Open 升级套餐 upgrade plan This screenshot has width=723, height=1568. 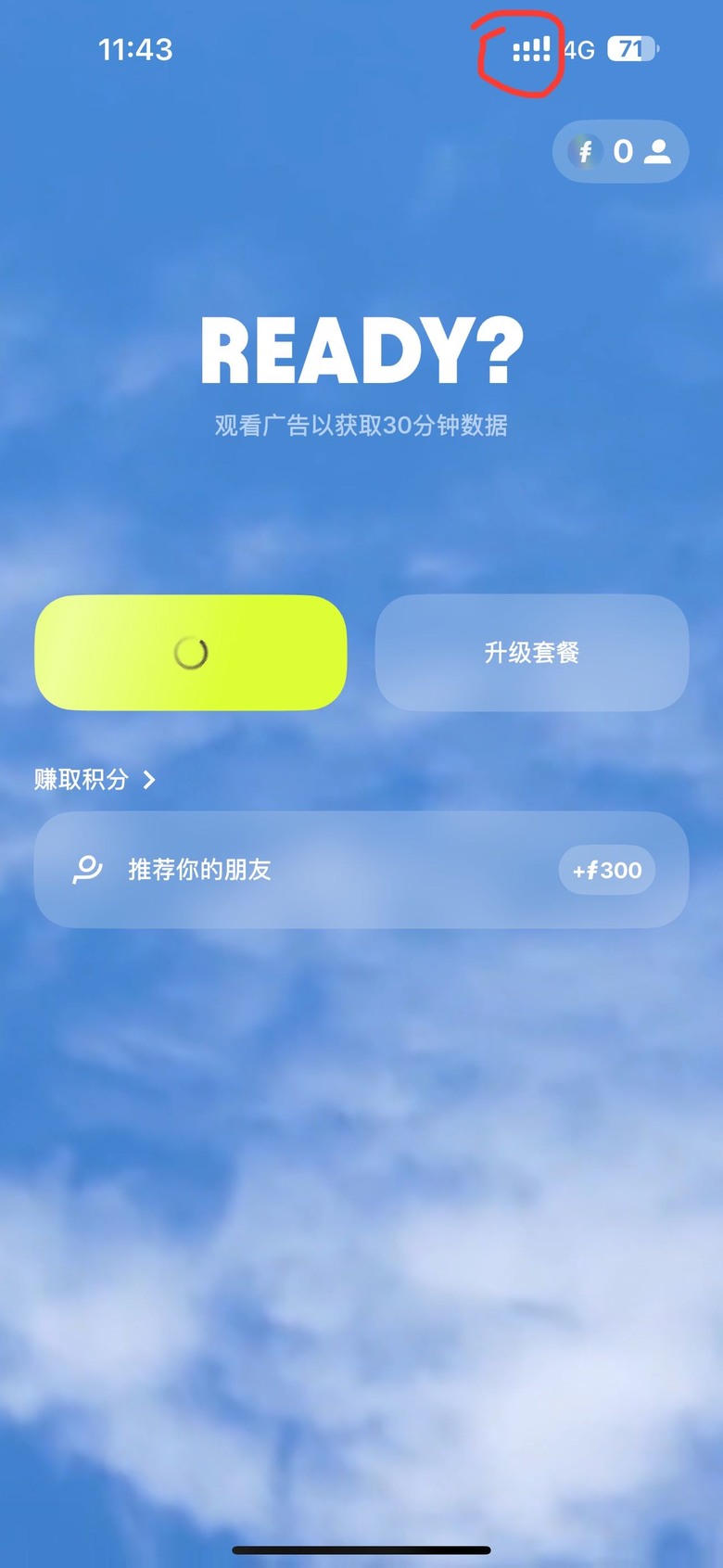pos(531,653)
